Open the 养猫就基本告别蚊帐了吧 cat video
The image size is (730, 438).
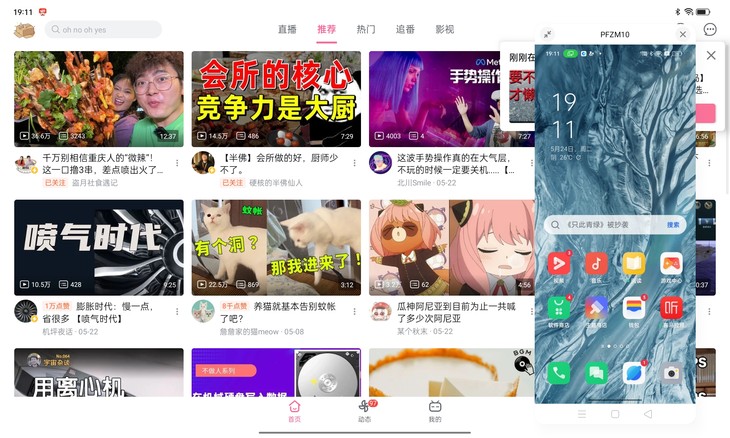pyautogui.click(x=276, y=247)
